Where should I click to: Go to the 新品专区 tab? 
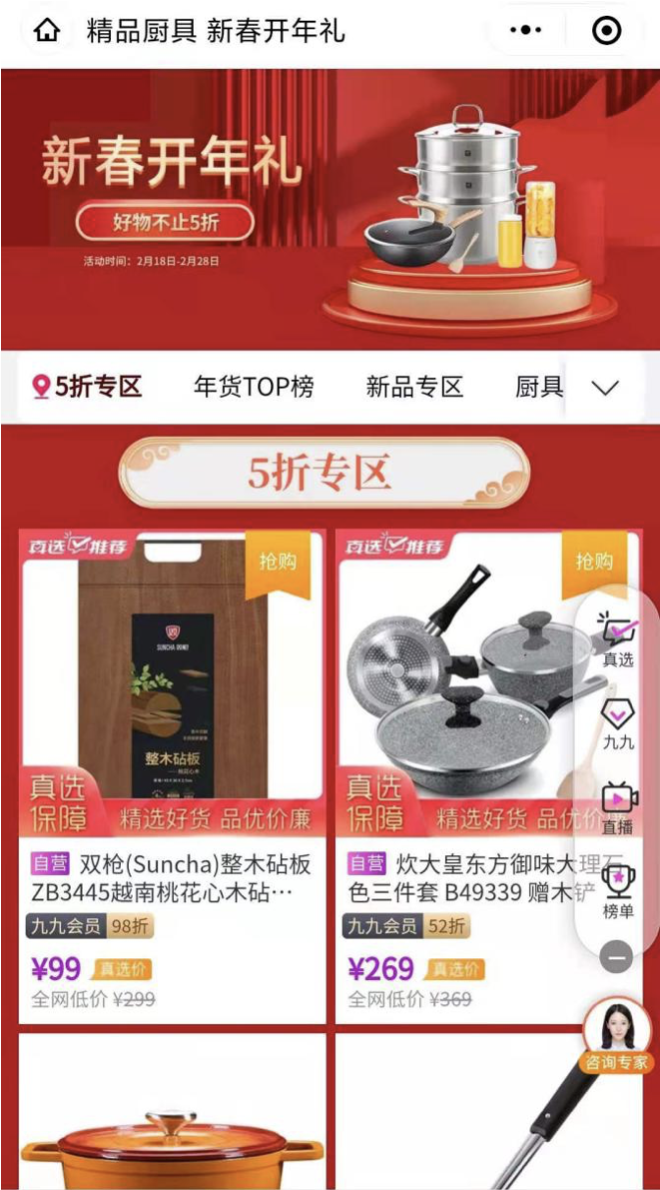pos(414,387)
